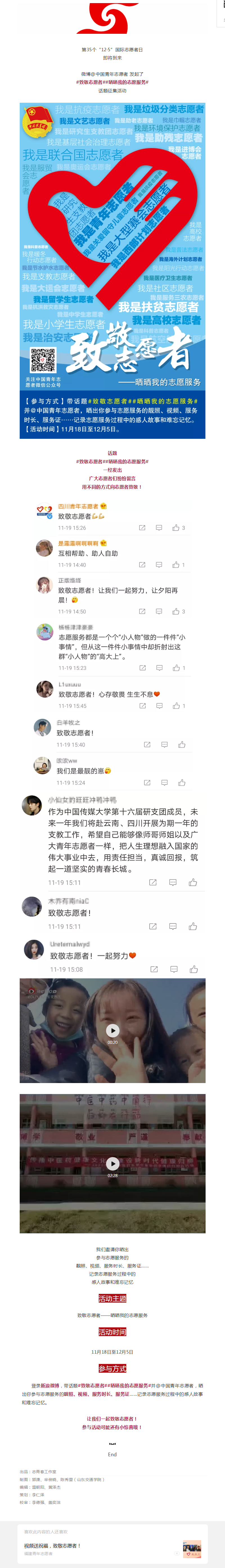The height and width of the screenshot is (1568, 225).
Task: Play the video of smiling children
Action: click(112, 1030)
